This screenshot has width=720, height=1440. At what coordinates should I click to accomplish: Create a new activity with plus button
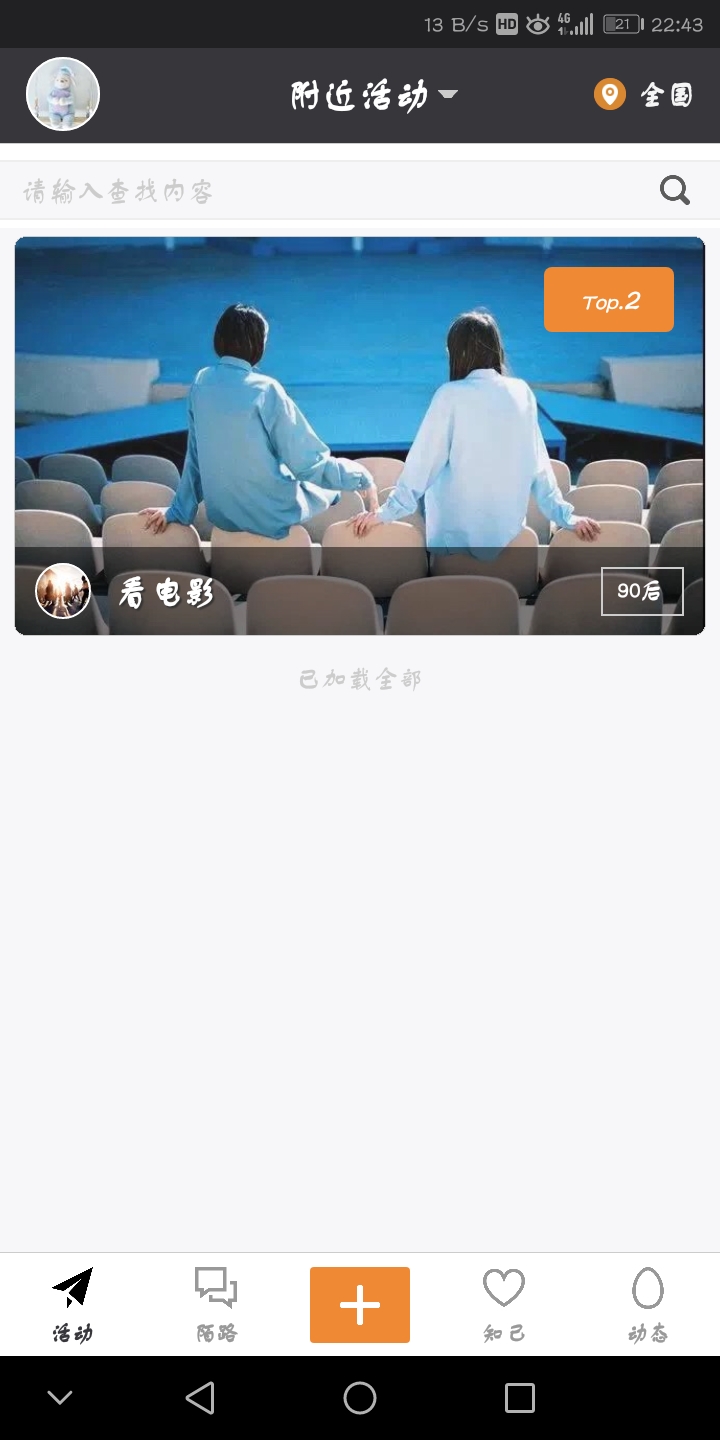[x=360, y=1304]
